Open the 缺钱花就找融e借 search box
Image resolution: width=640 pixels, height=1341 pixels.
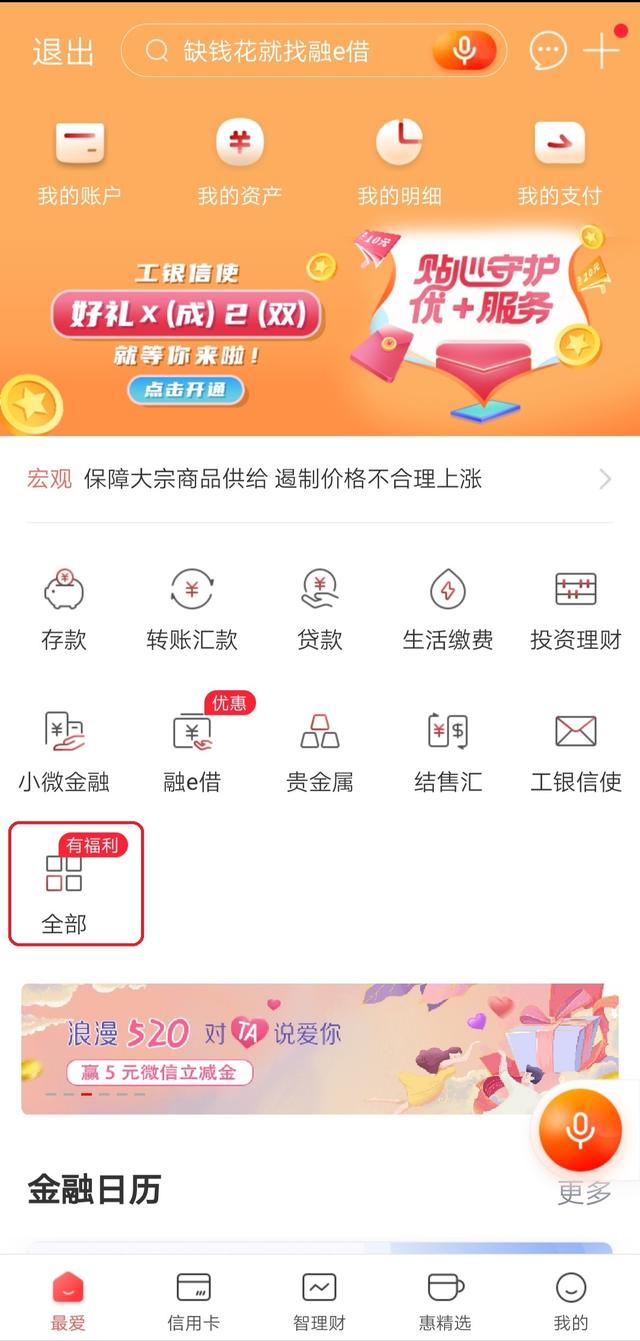pos(290,51)
